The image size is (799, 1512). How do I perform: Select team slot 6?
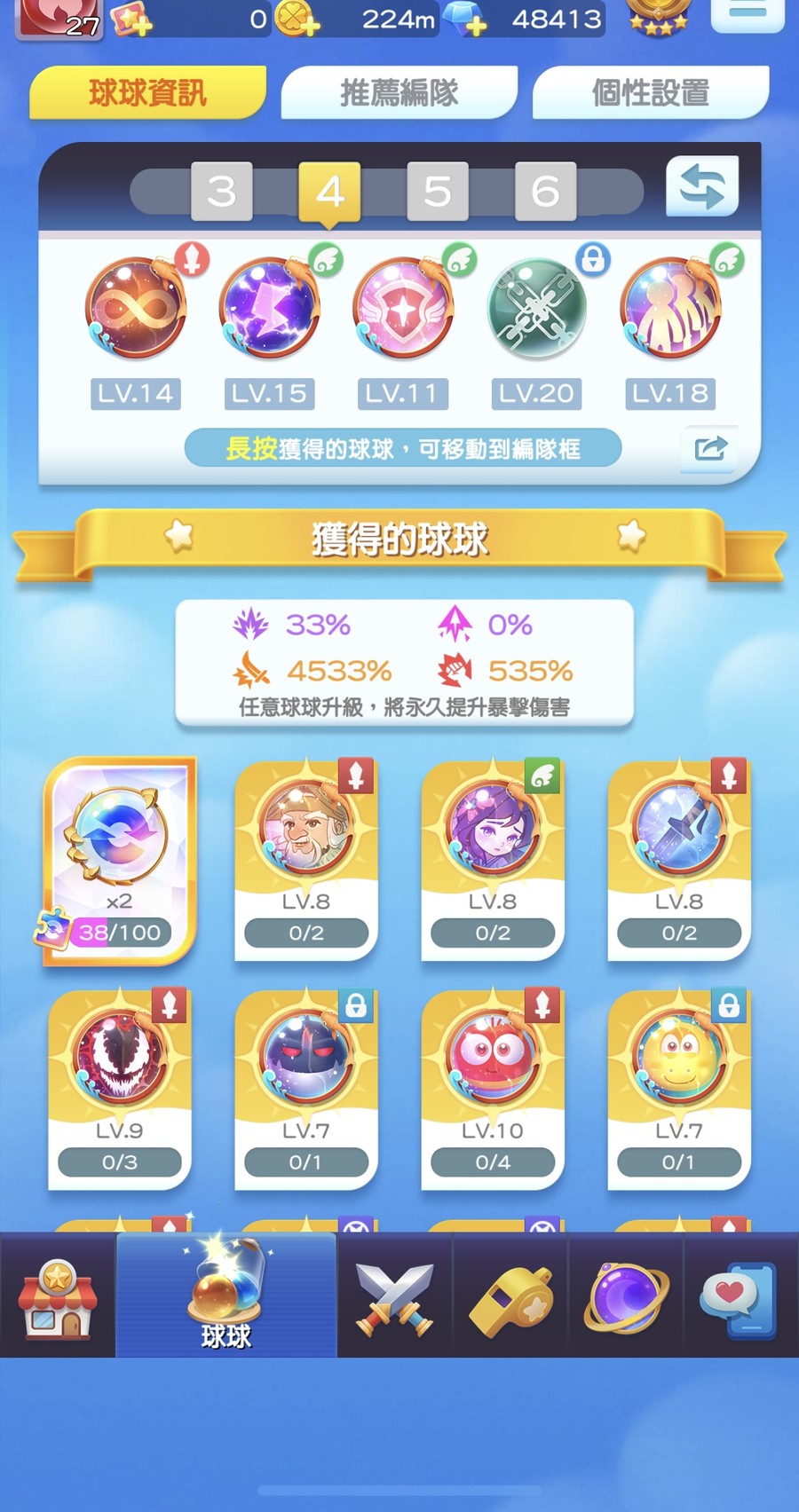(545, 191)
